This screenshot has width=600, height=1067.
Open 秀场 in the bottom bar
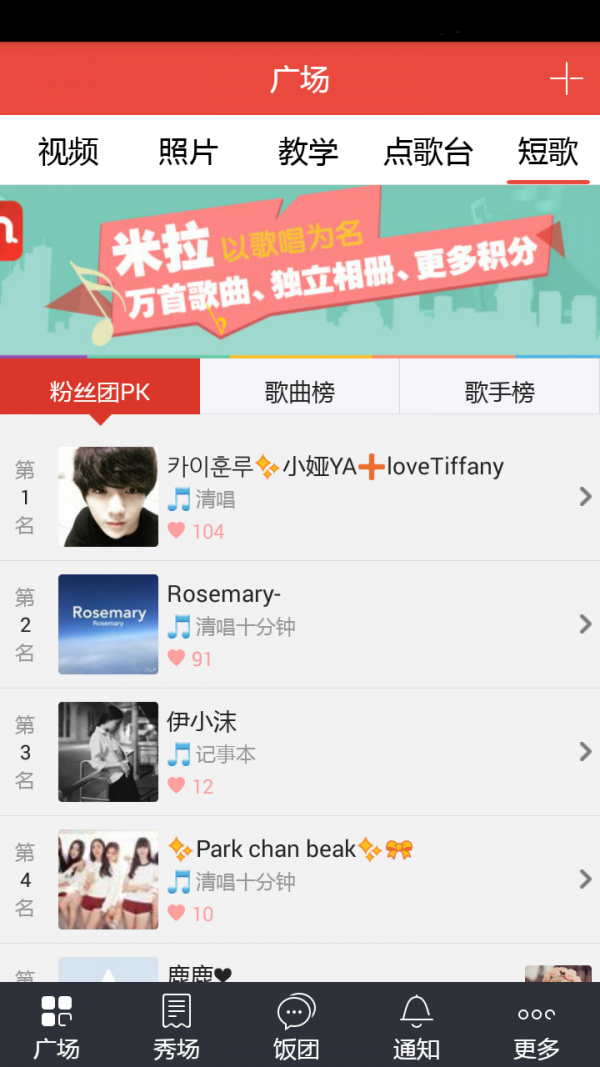pyautogui.click(x=176, y=1025)
